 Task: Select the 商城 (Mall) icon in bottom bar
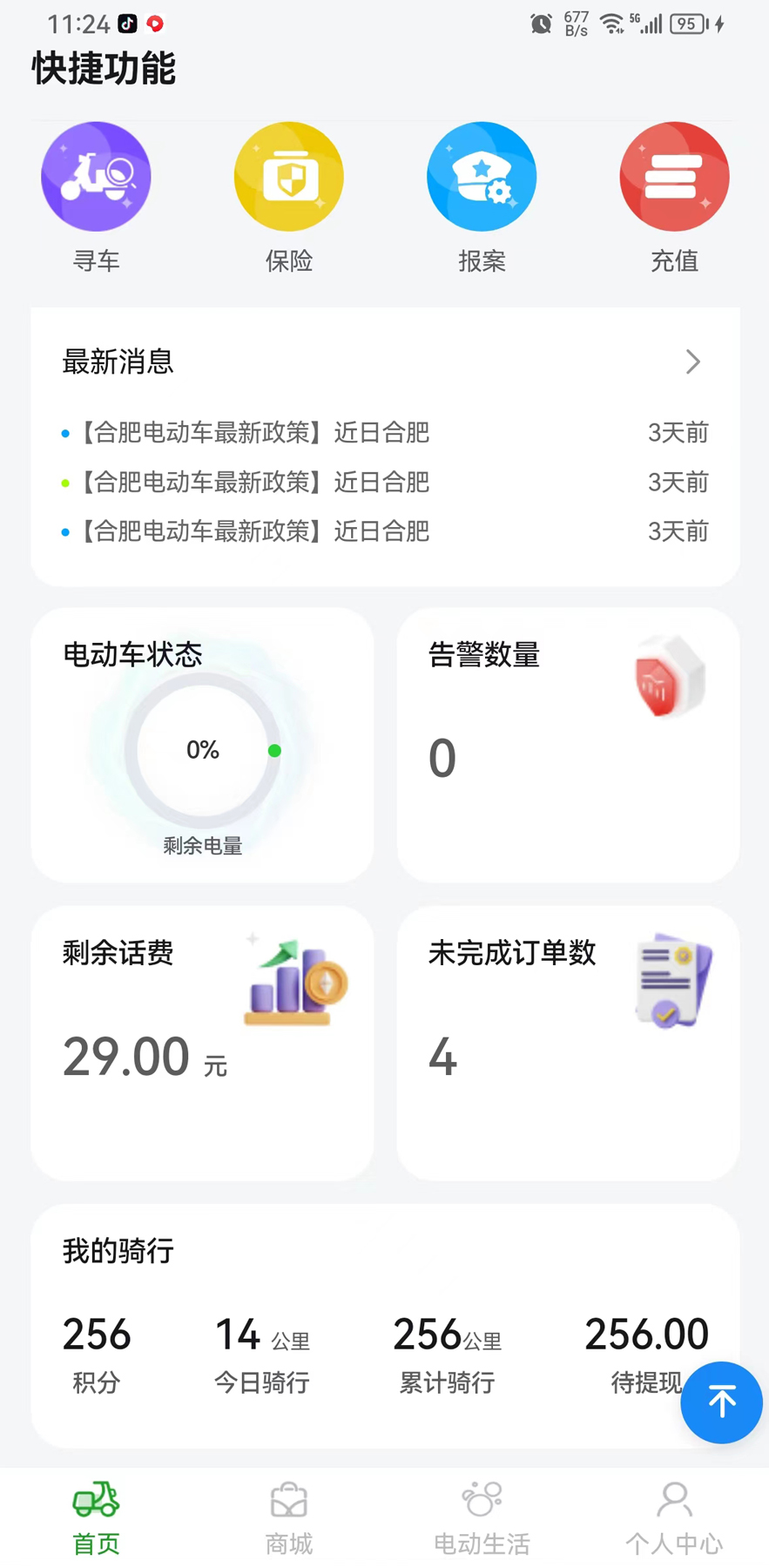coord(288,1516)
